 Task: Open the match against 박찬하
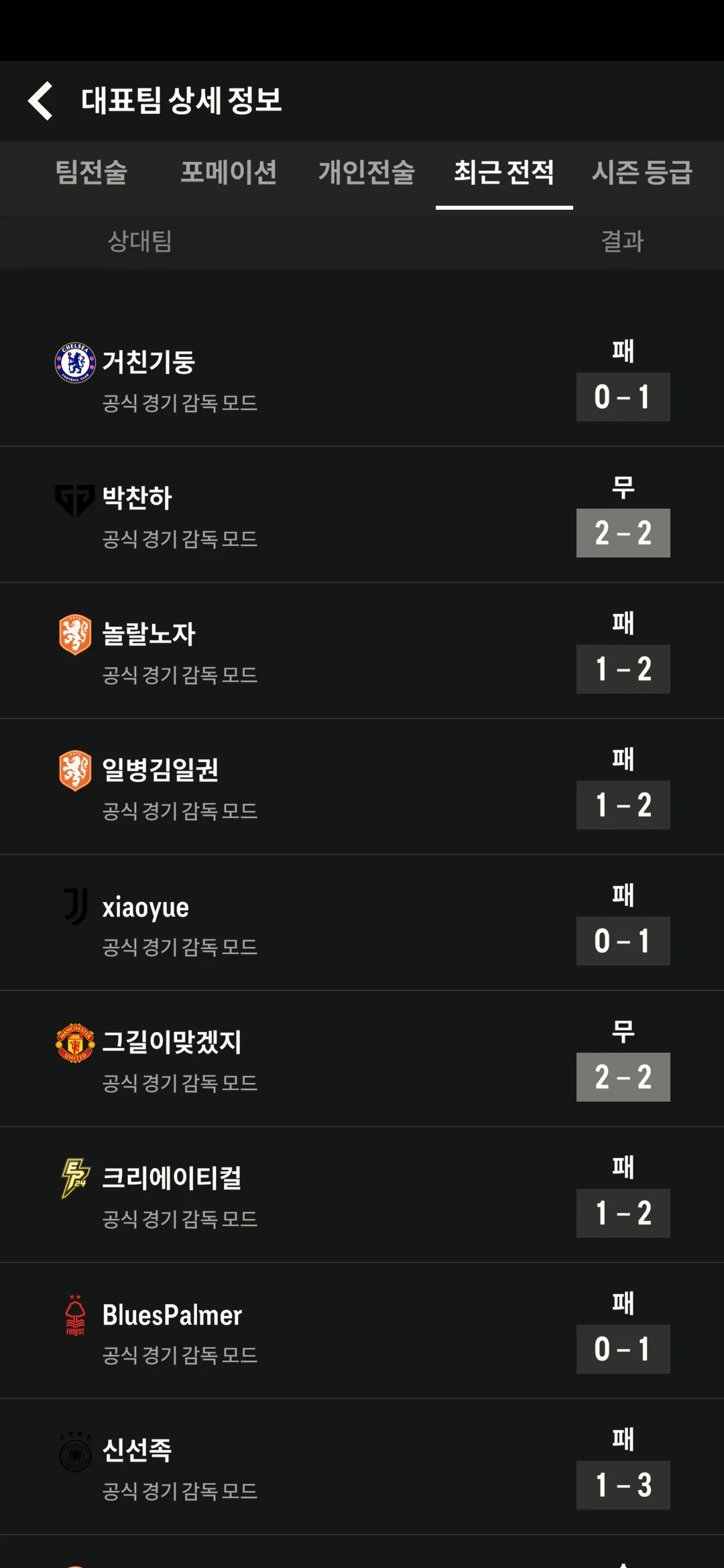362,515
